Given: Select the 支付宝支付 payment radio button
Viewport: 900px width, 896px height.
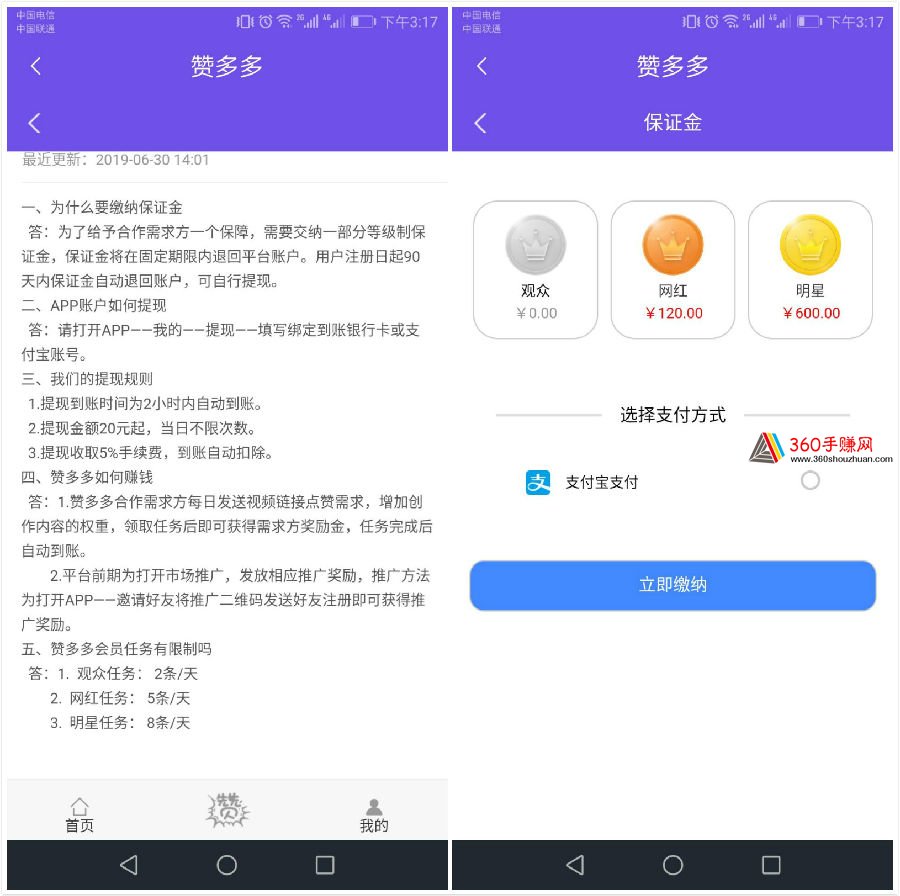Looking at the screenshot, I should tap(810, 481).
